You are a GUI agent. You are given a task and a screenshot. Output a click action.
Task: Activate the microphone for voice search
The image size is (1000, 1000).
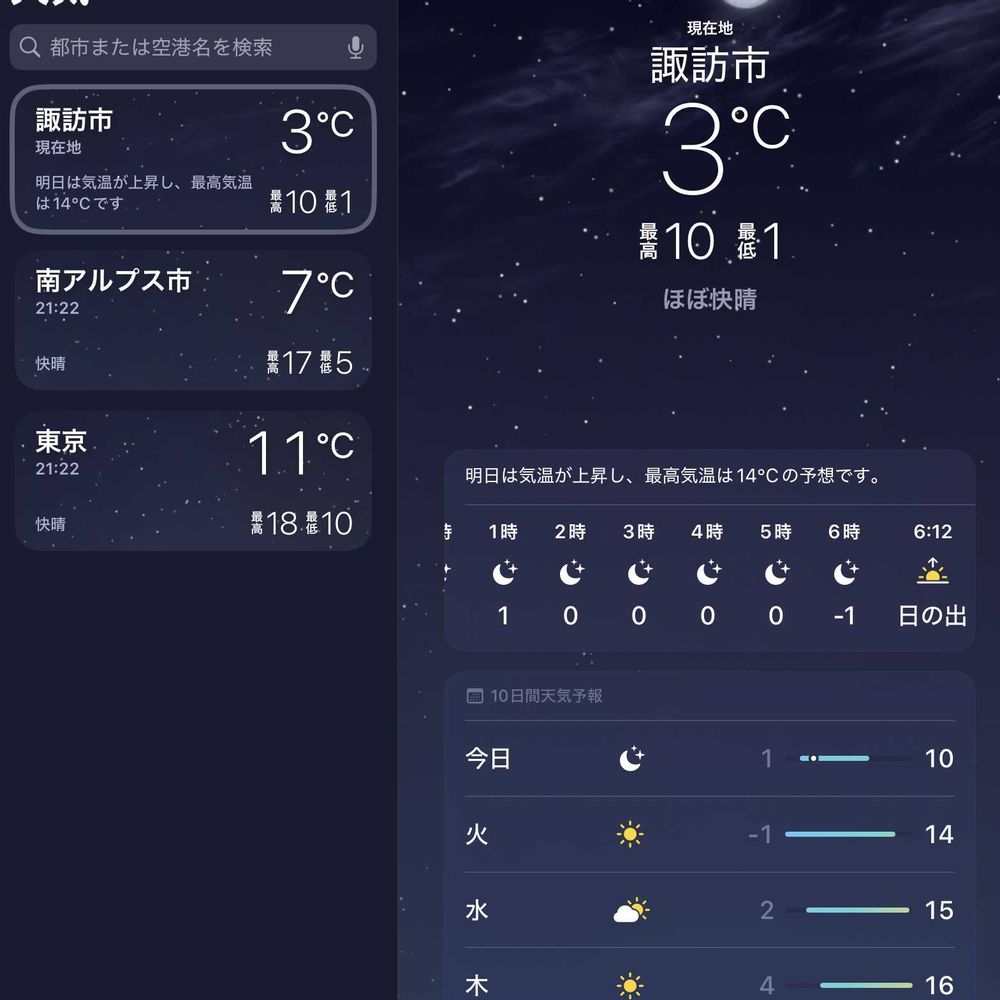click(x=356, y=47)
